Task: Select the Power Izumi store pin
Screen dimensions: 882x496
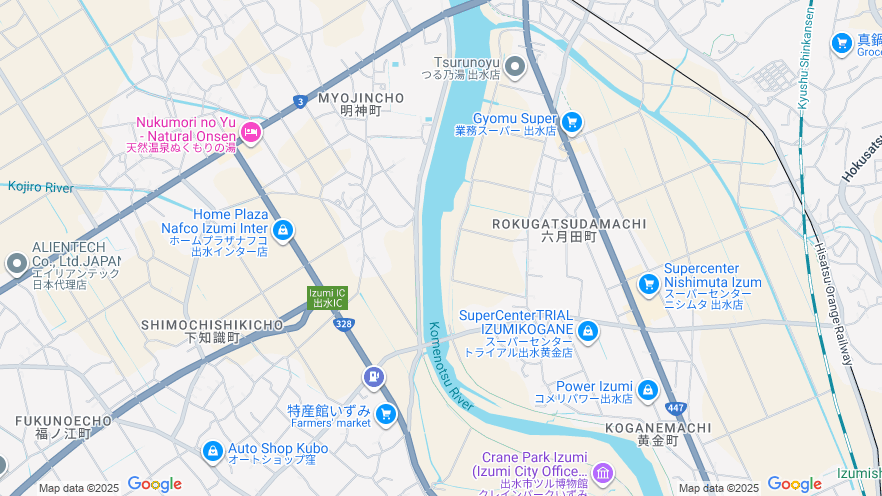Action: (x=647, y=389)
